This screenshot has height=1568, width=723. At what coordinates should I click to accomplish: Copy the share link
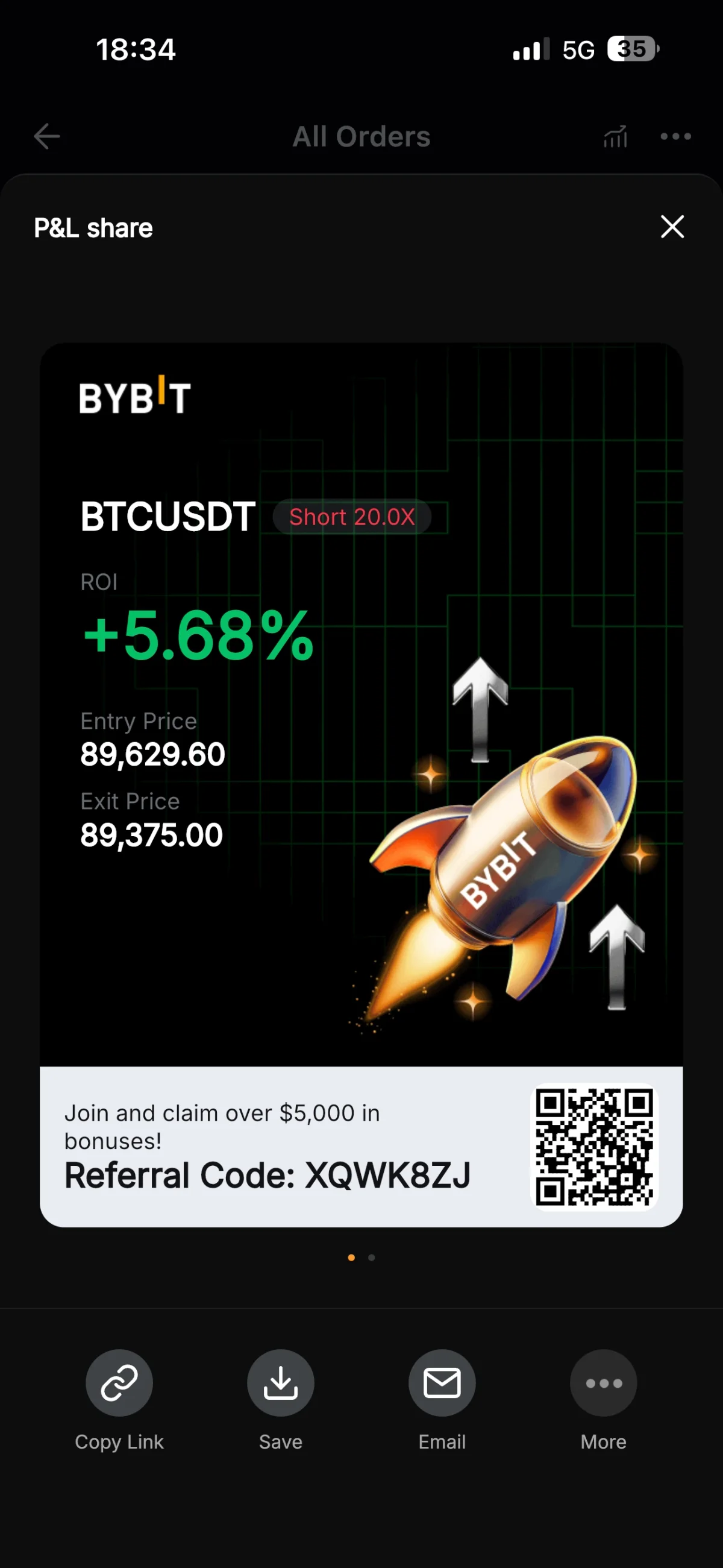coord(119,1383)
